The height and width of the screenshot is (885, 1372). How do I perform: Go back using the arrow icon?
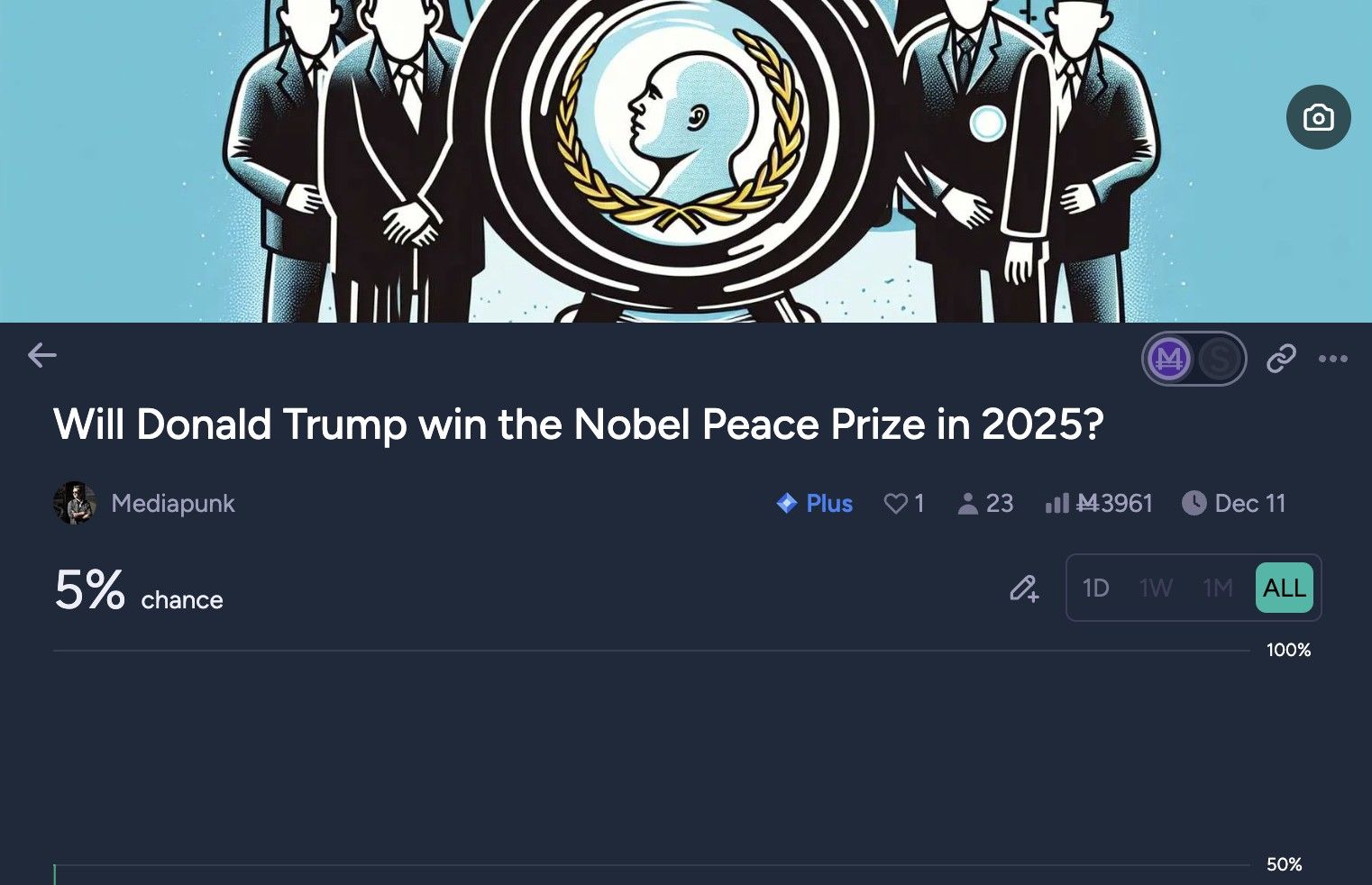coord(42,355)
